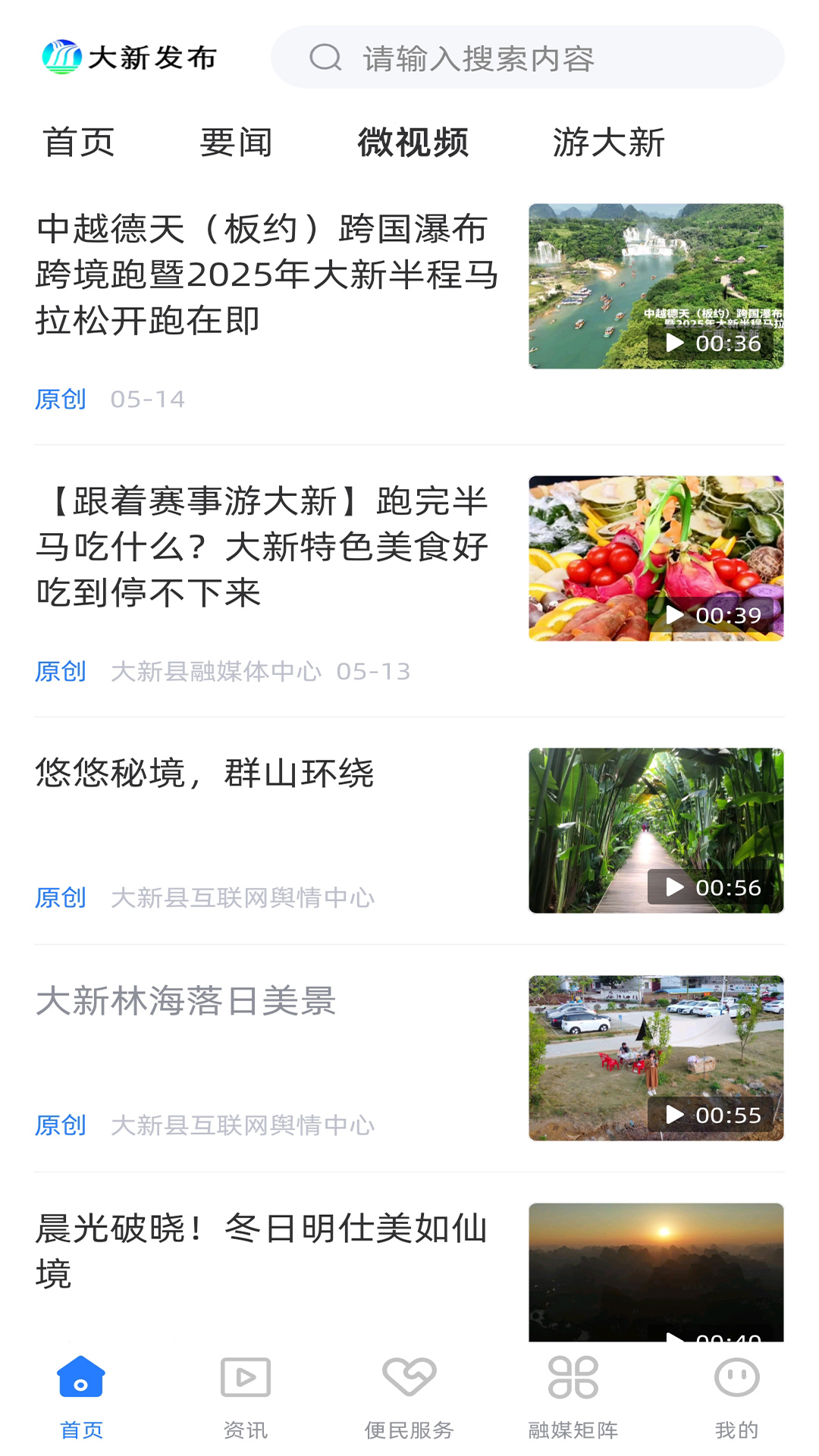The height and width of the screenshot is (1456, 819).
Task: Open 我的 profile icon in bottom bar
Action: pos(736,1380)
